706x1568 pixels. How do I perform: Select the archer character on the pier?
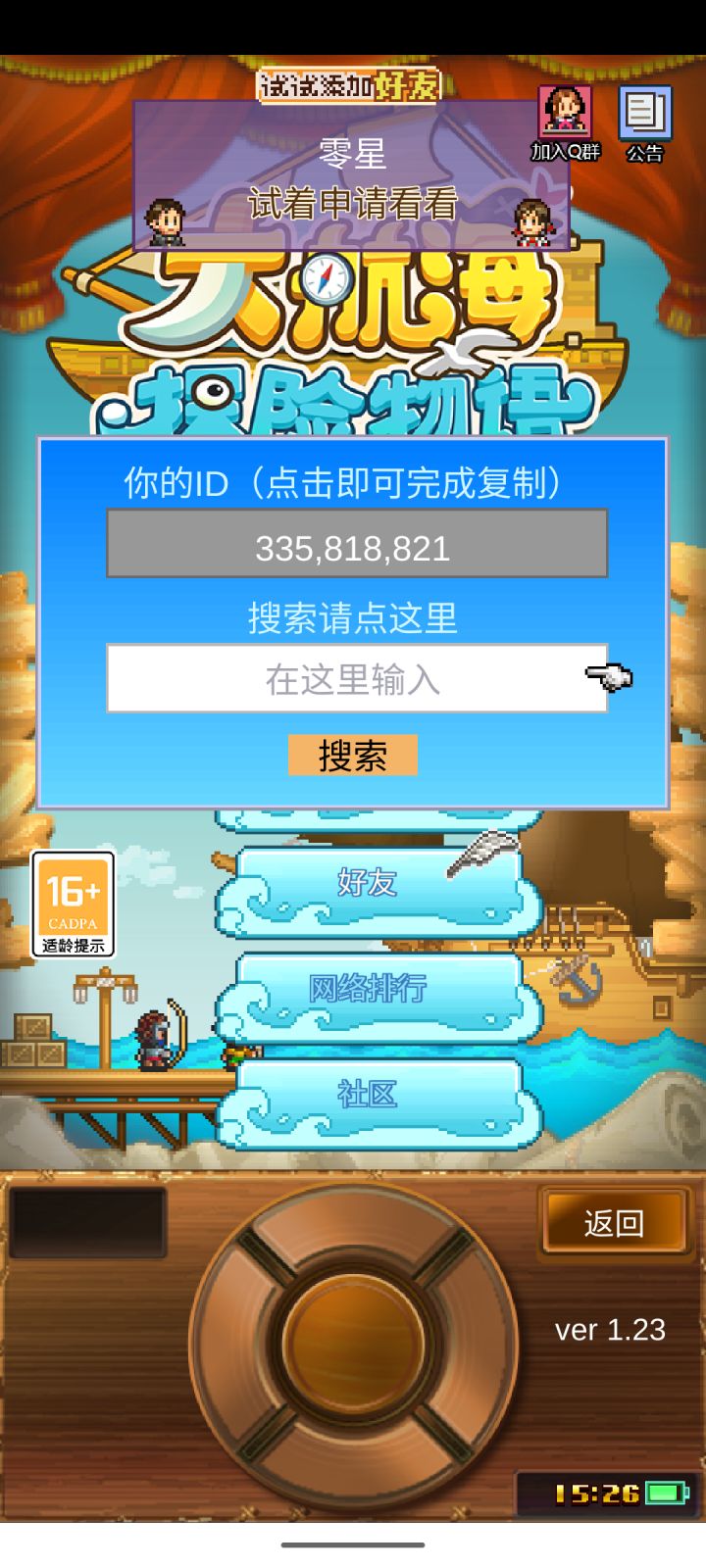(155, 1039)
